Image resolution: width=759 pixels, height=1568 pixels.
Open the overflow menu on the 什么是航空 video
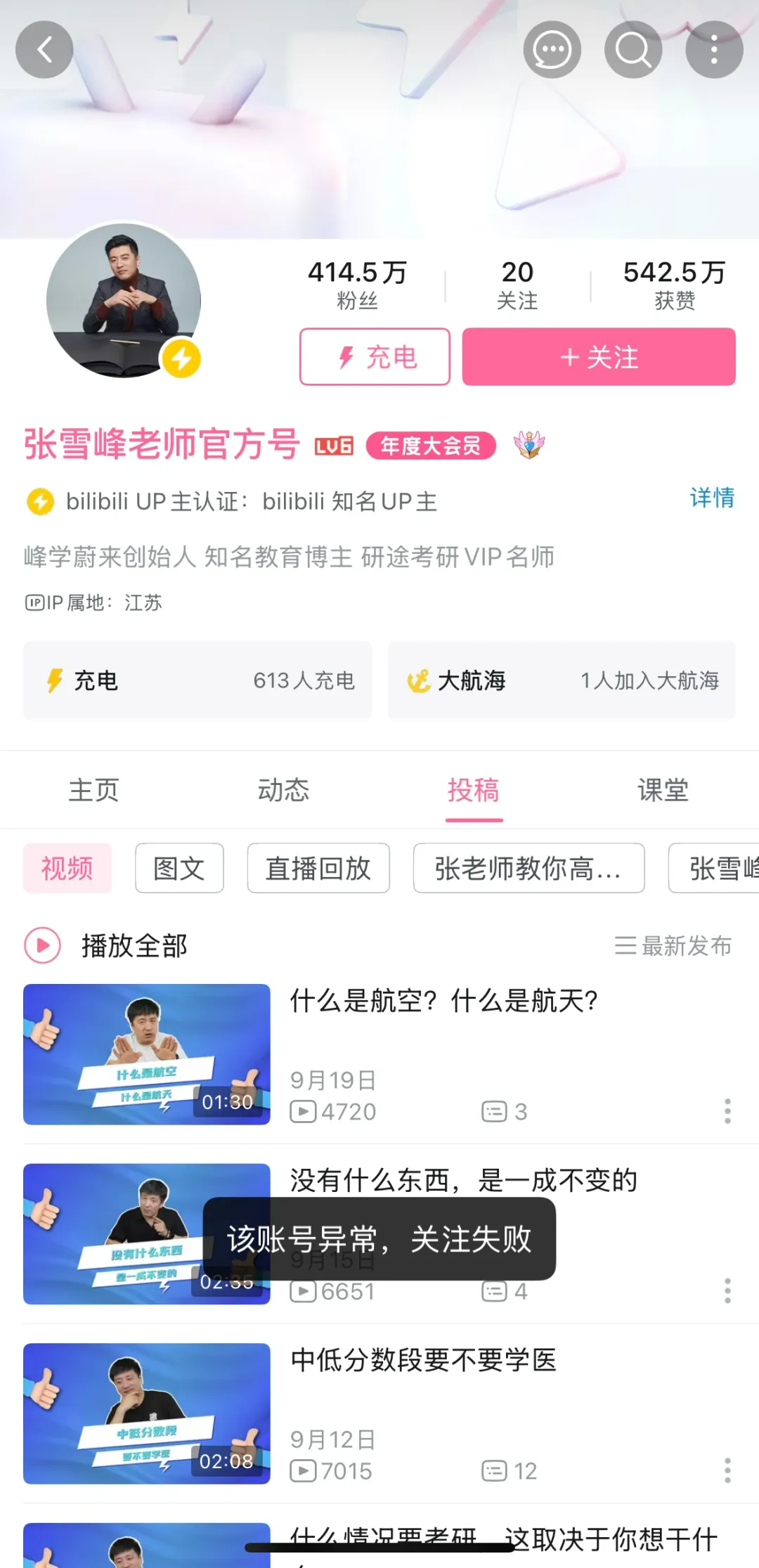pyautogui.click(x=727, y=1110)
